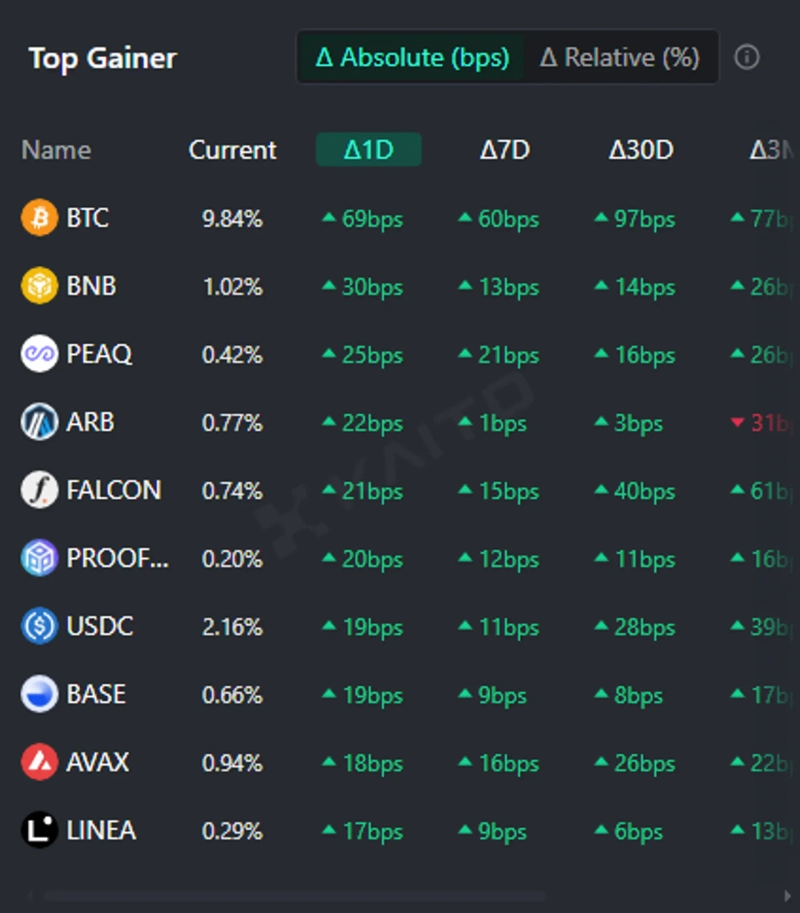The width and height of the screenshot is (800, 913).
Task: Open the PROOF... row
Action: pos(116,558)
